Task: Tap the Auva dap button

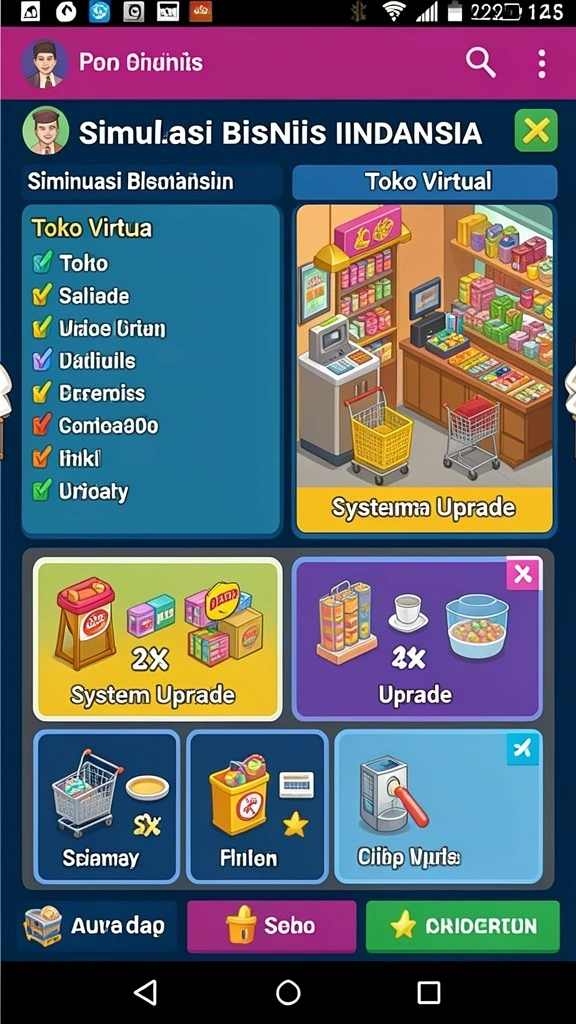Action: pyautogui.click(x=97, y=925)
